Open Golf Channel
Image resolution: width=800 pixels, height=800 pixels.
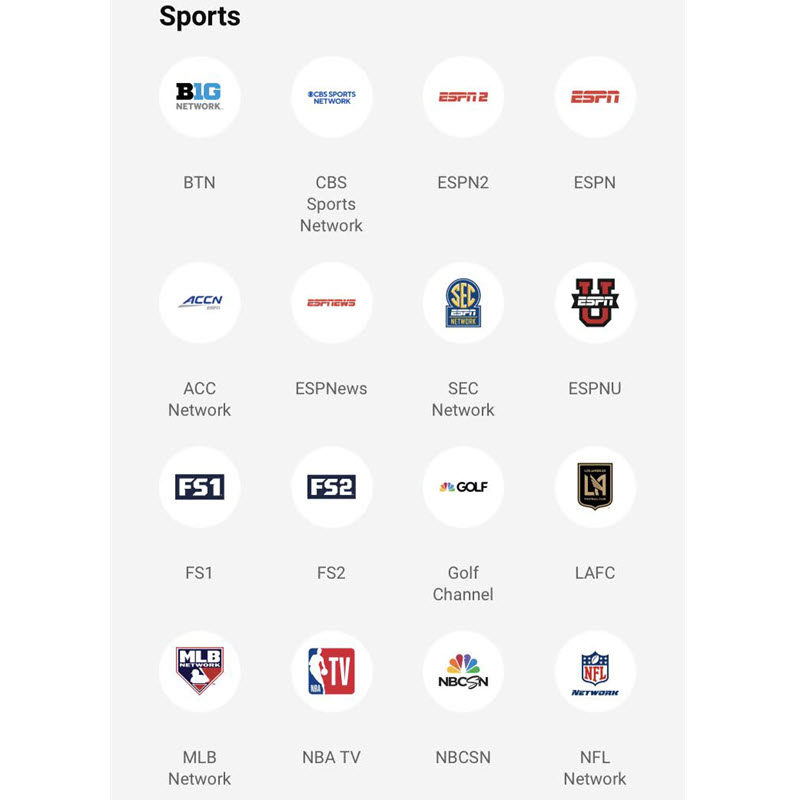[x=463, y=487]
